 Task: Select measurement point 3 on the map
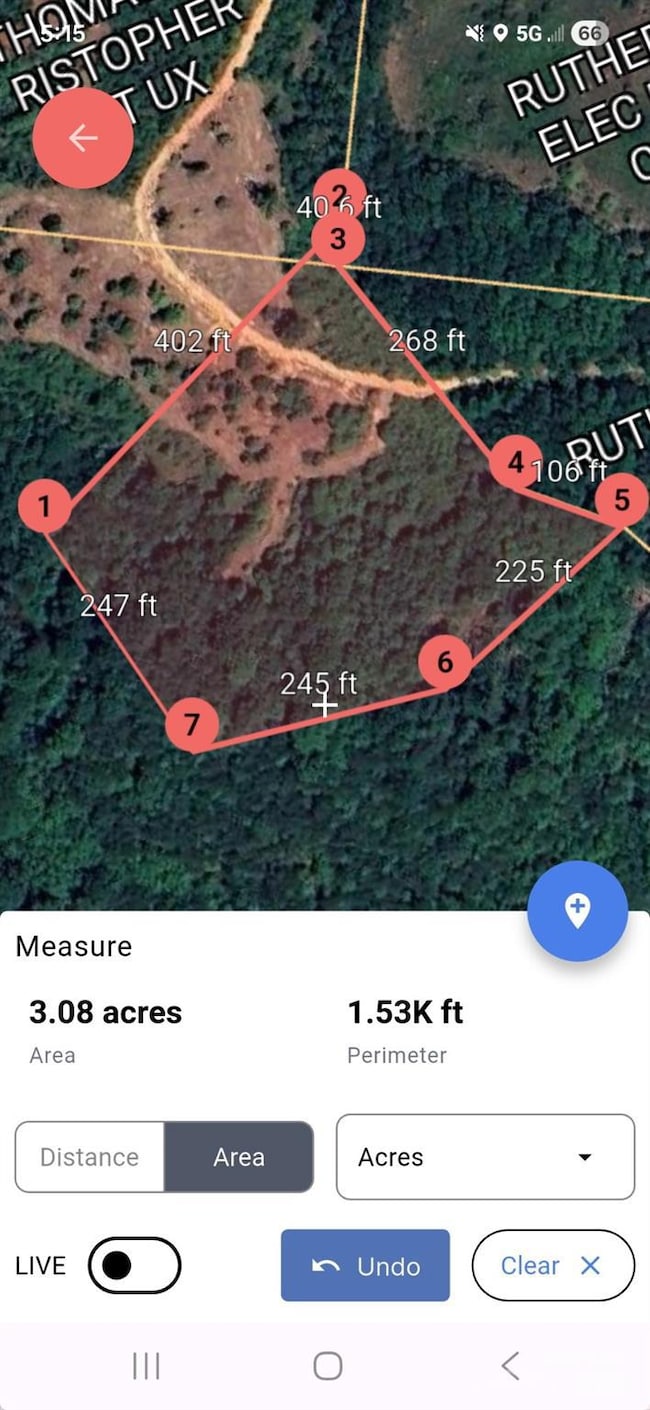point(338,240)
